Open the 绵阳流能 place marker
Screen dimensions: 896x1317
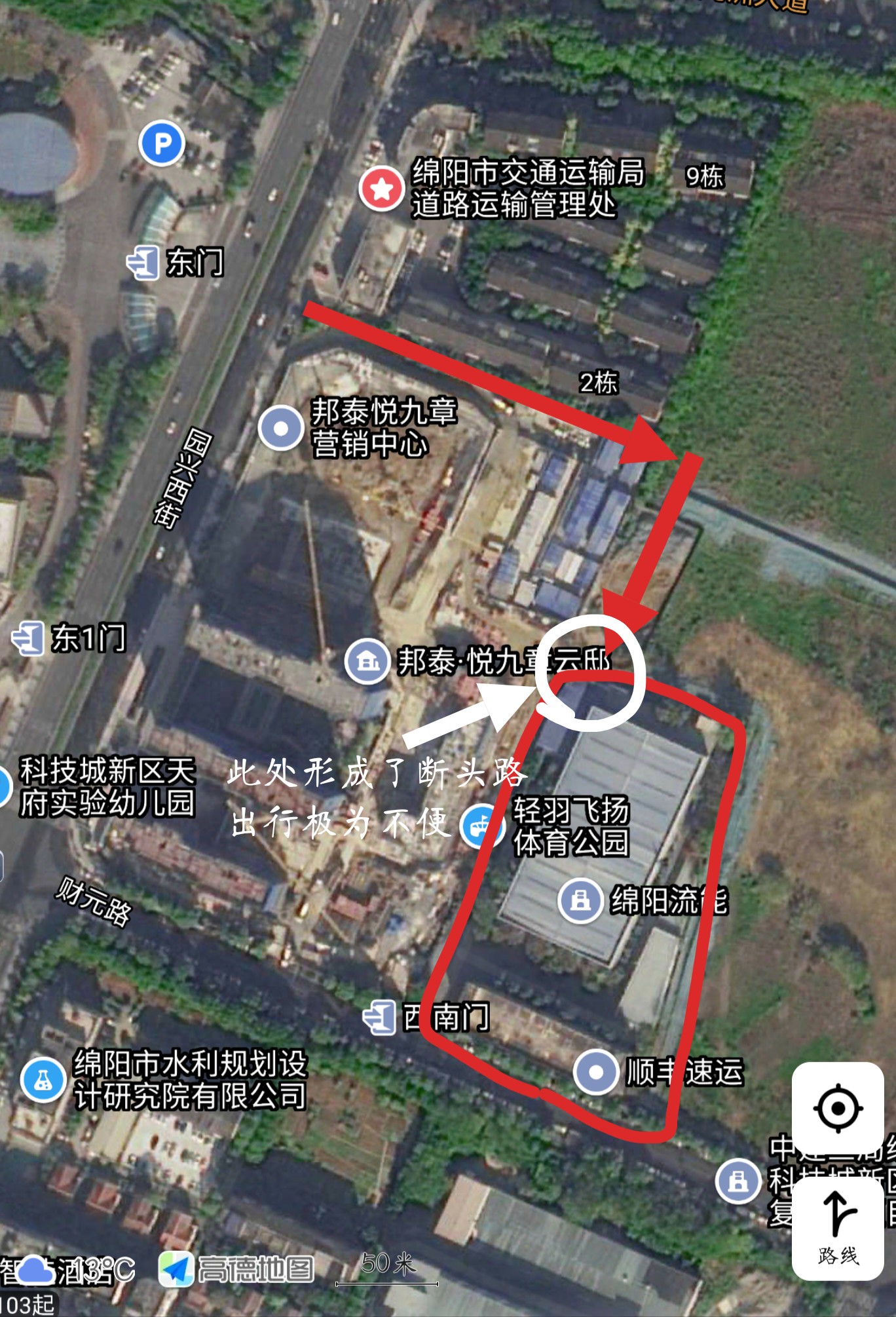[580, 900]
